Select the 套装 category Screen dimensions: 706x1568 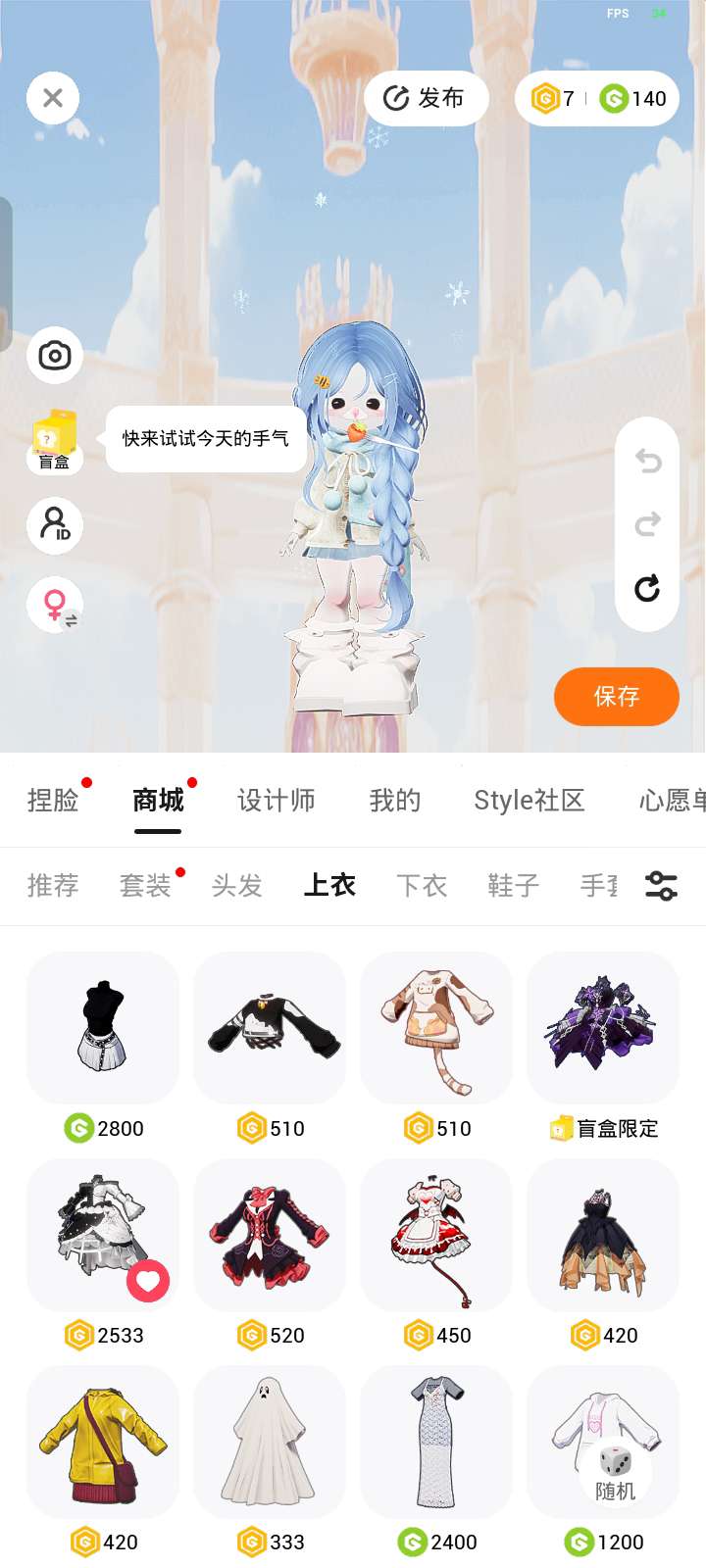pos(145,886)
